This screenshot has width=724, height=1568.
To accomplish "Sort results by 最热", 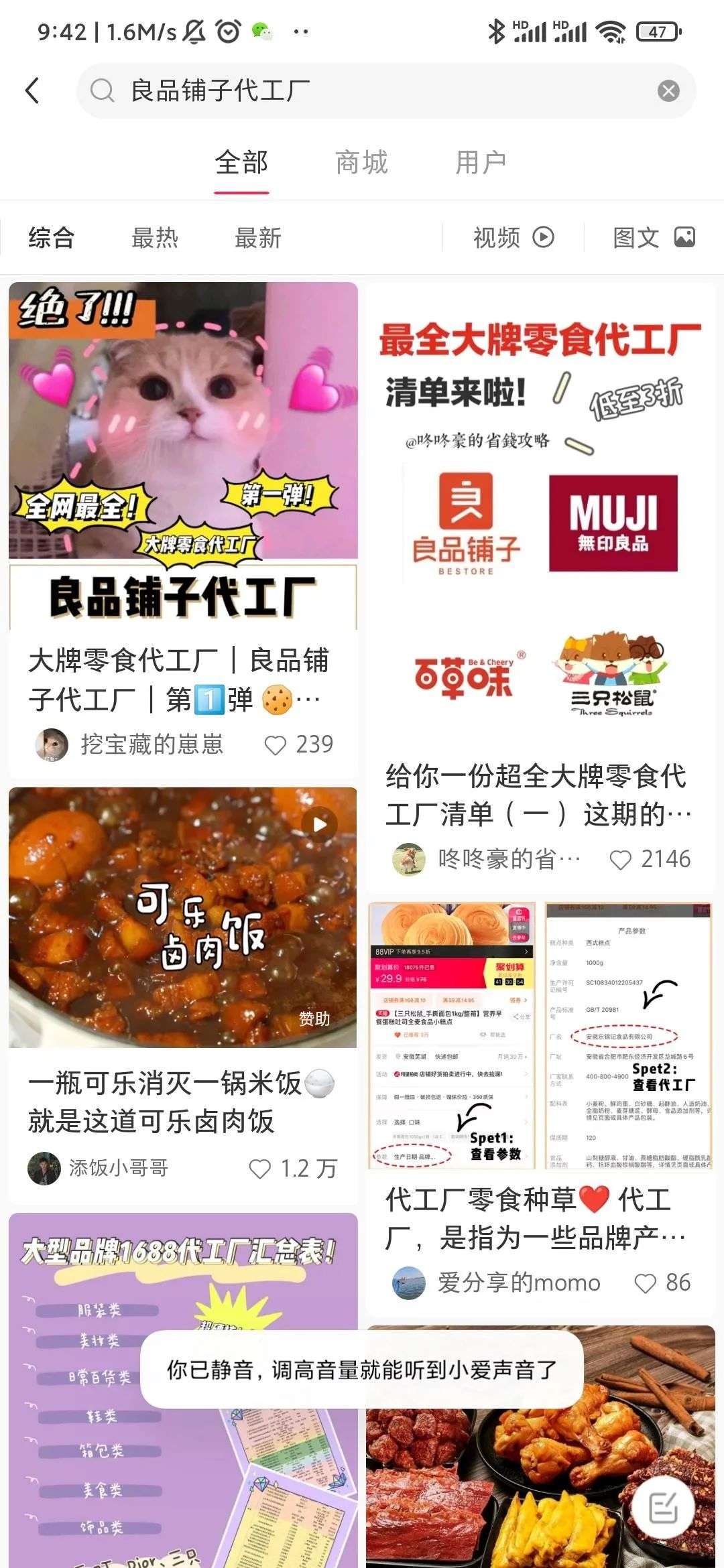I will (155, 238).
